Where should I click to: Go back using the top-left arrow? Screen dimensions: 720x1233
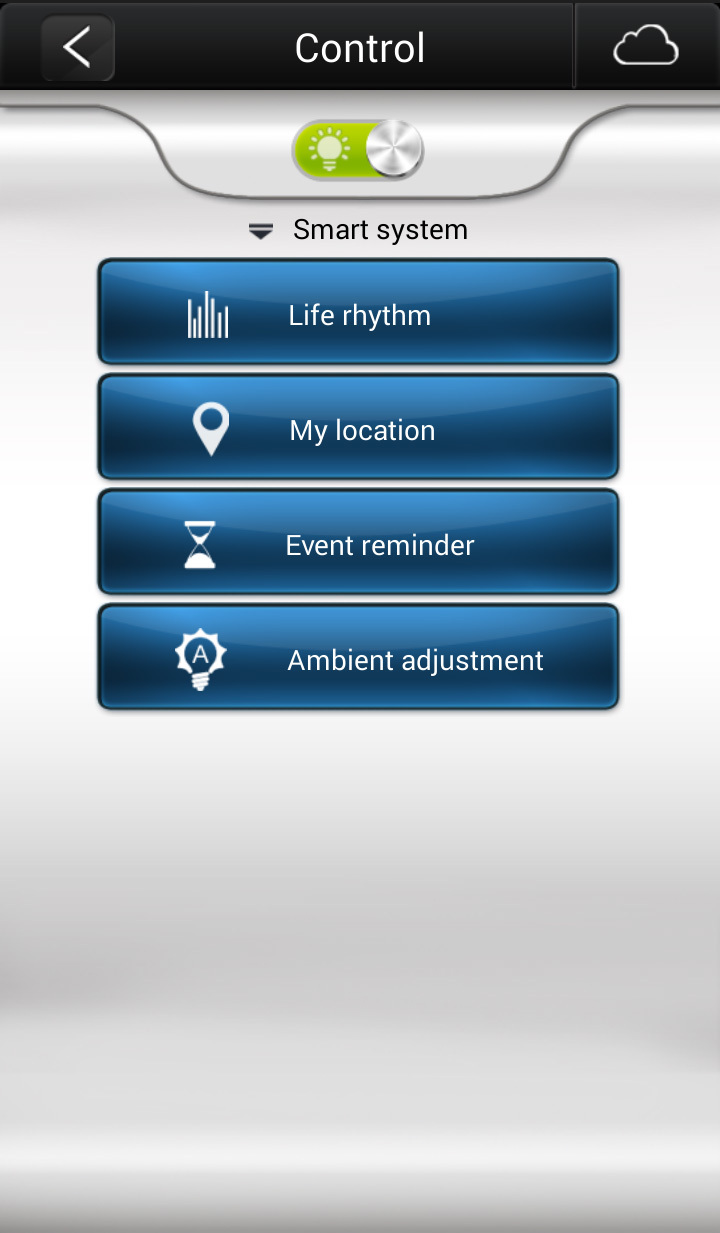[x=77, y=47]
